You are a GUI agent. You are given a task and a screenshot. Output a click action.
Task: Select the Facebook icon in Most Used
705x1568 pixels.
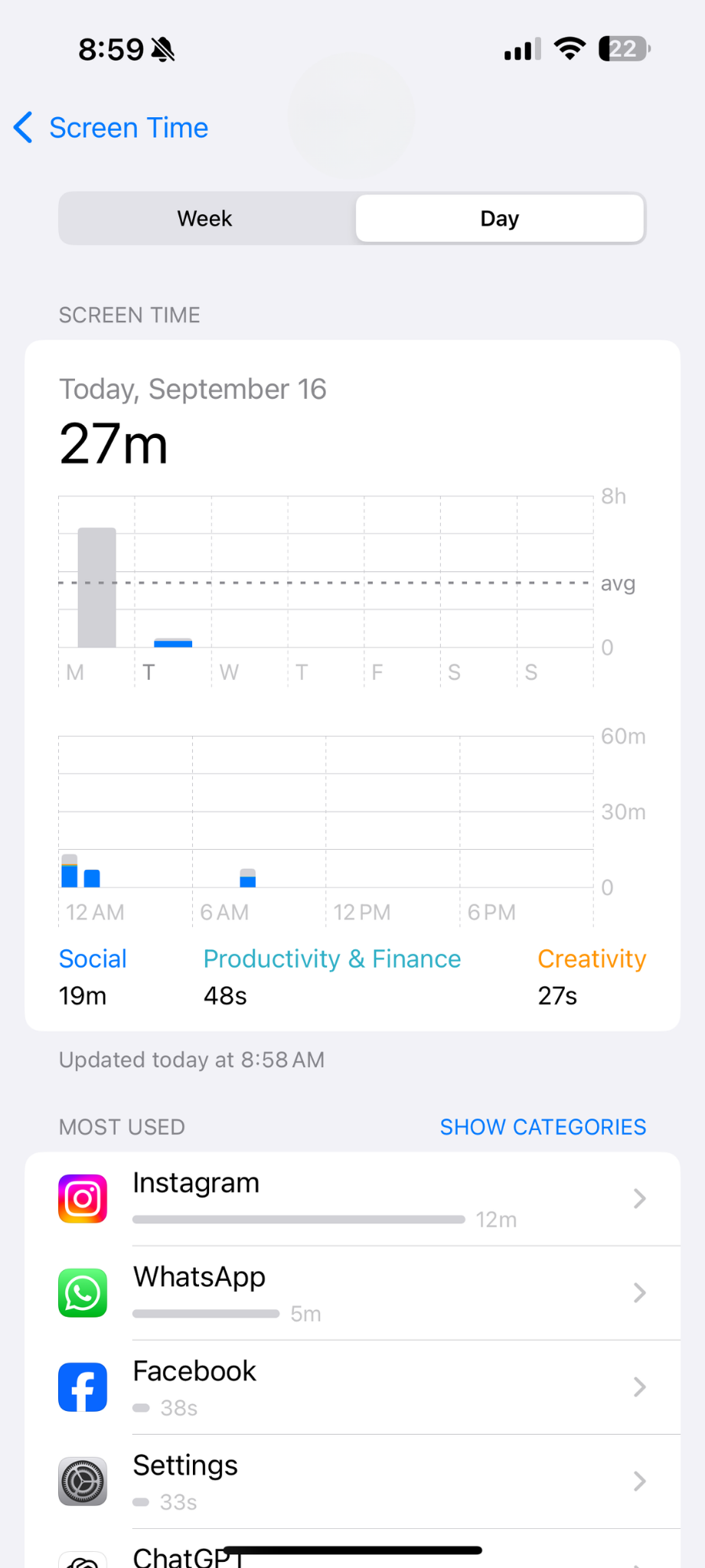point(82,1387)
